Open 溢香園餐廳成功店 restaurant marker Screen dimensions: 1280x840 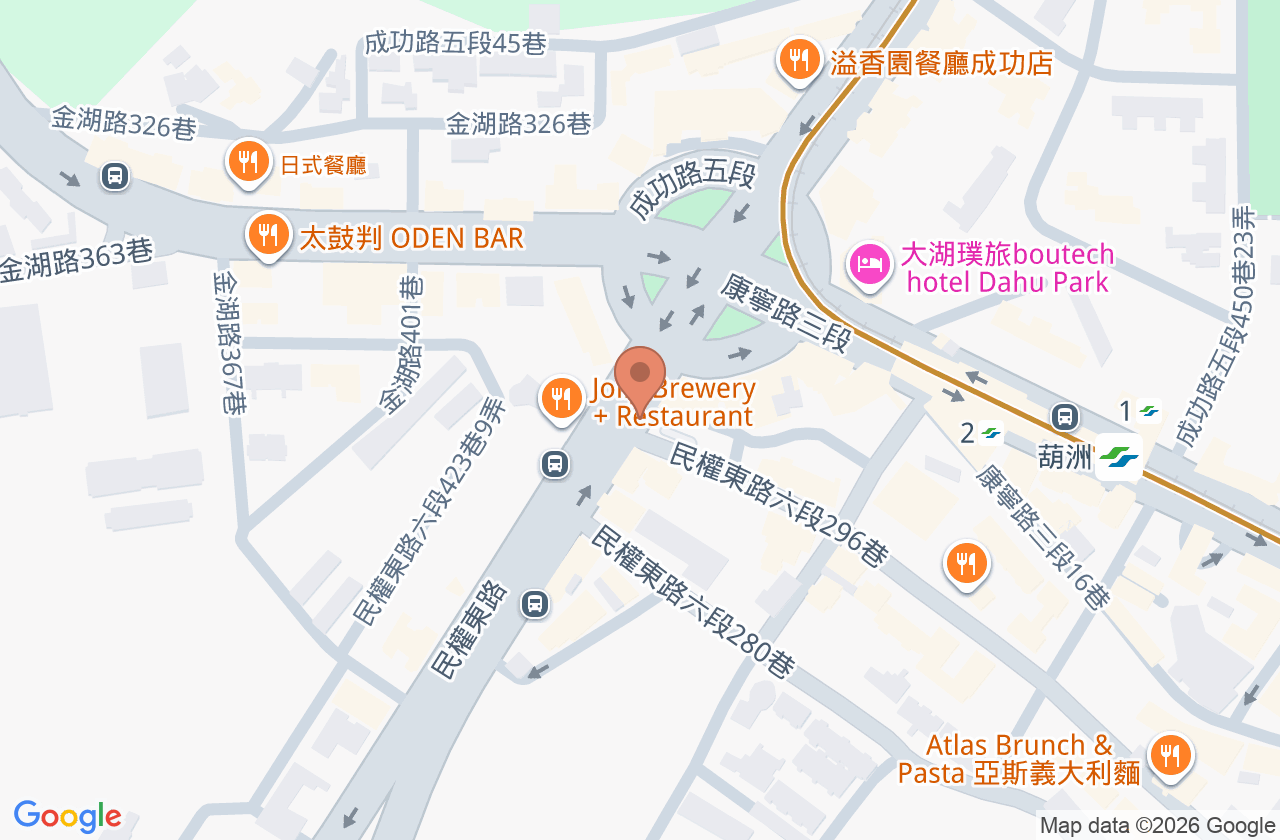[799, 62]
